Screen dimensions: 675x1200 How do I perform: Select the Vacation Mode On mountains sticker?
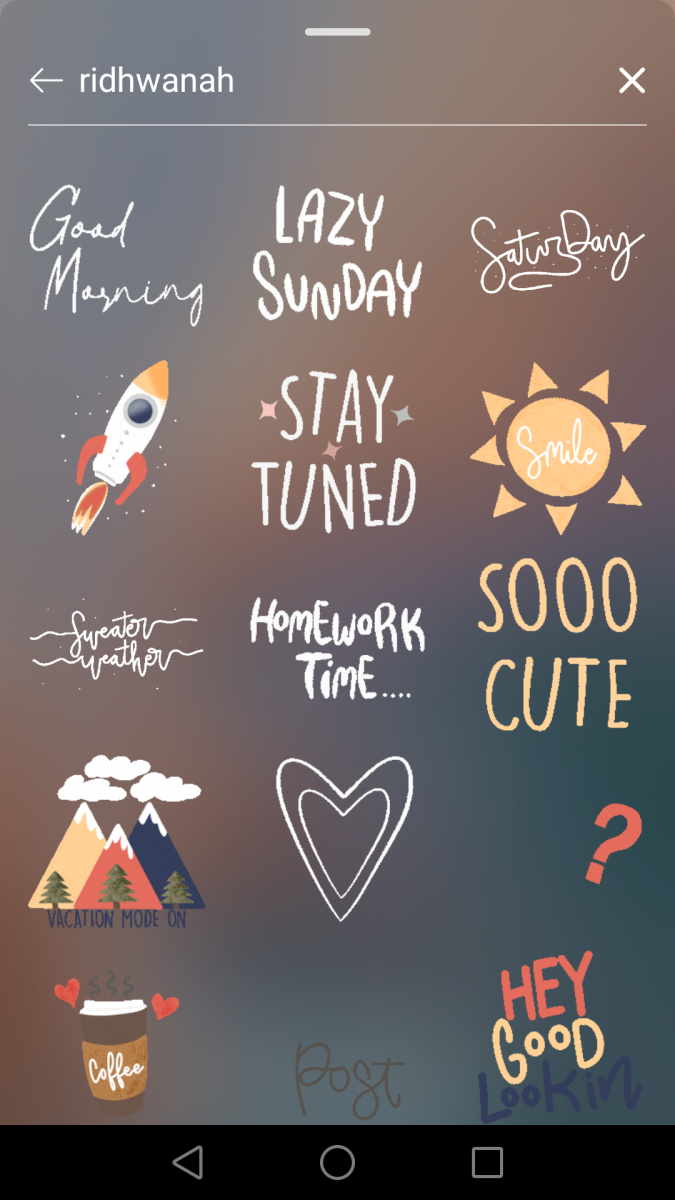pos(117,842)
